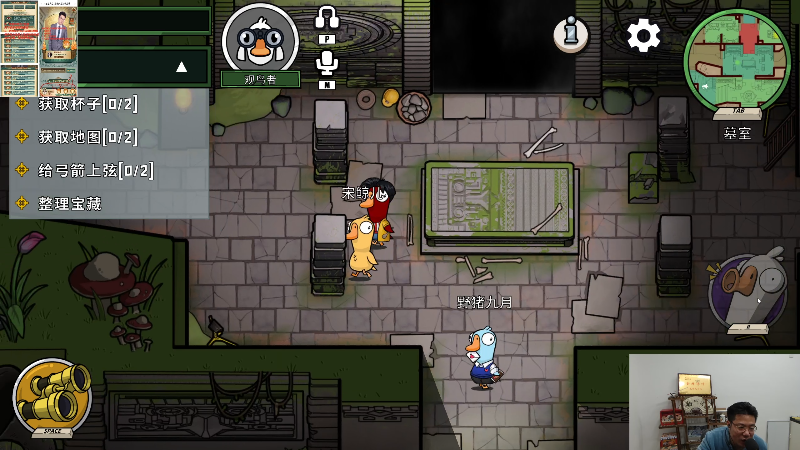Collapse the task list arrow
Viewport: 800px width, 450px height.
point(182,67)
